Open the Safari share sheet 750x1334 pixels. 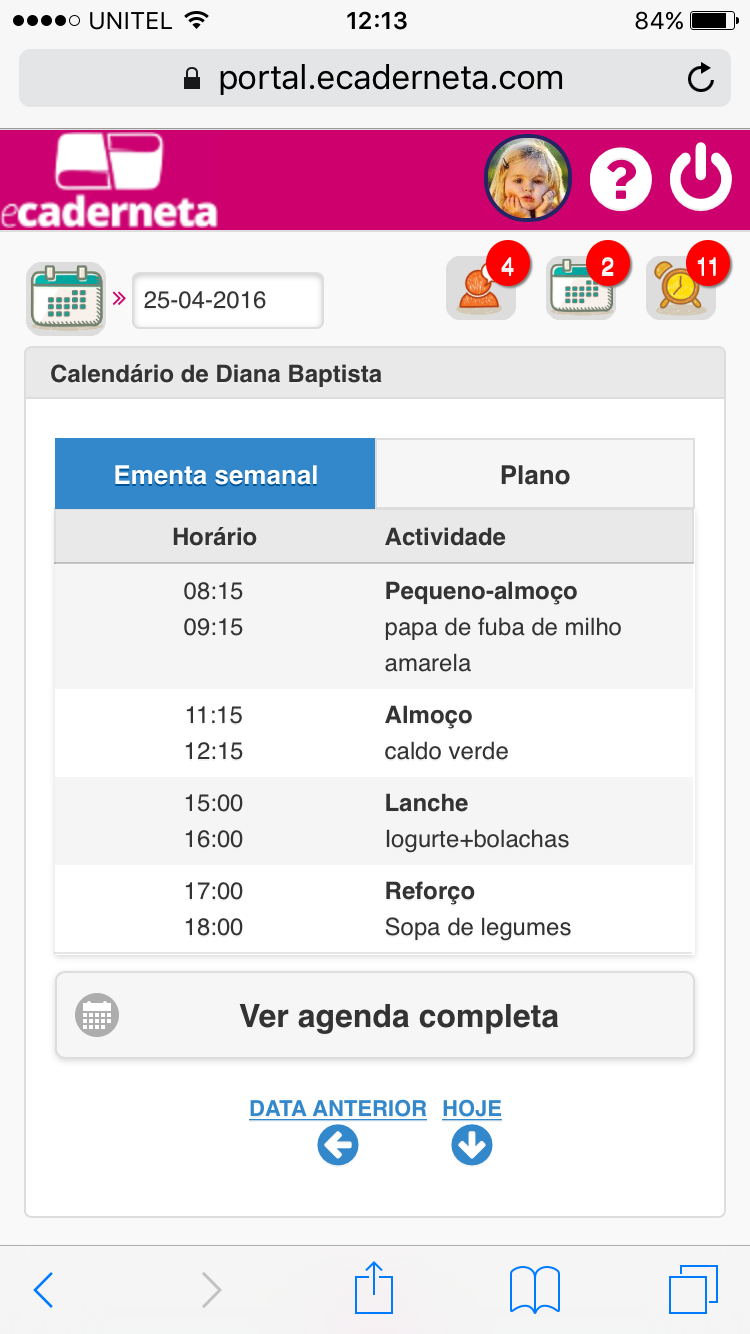click(x=375, y=1287)
